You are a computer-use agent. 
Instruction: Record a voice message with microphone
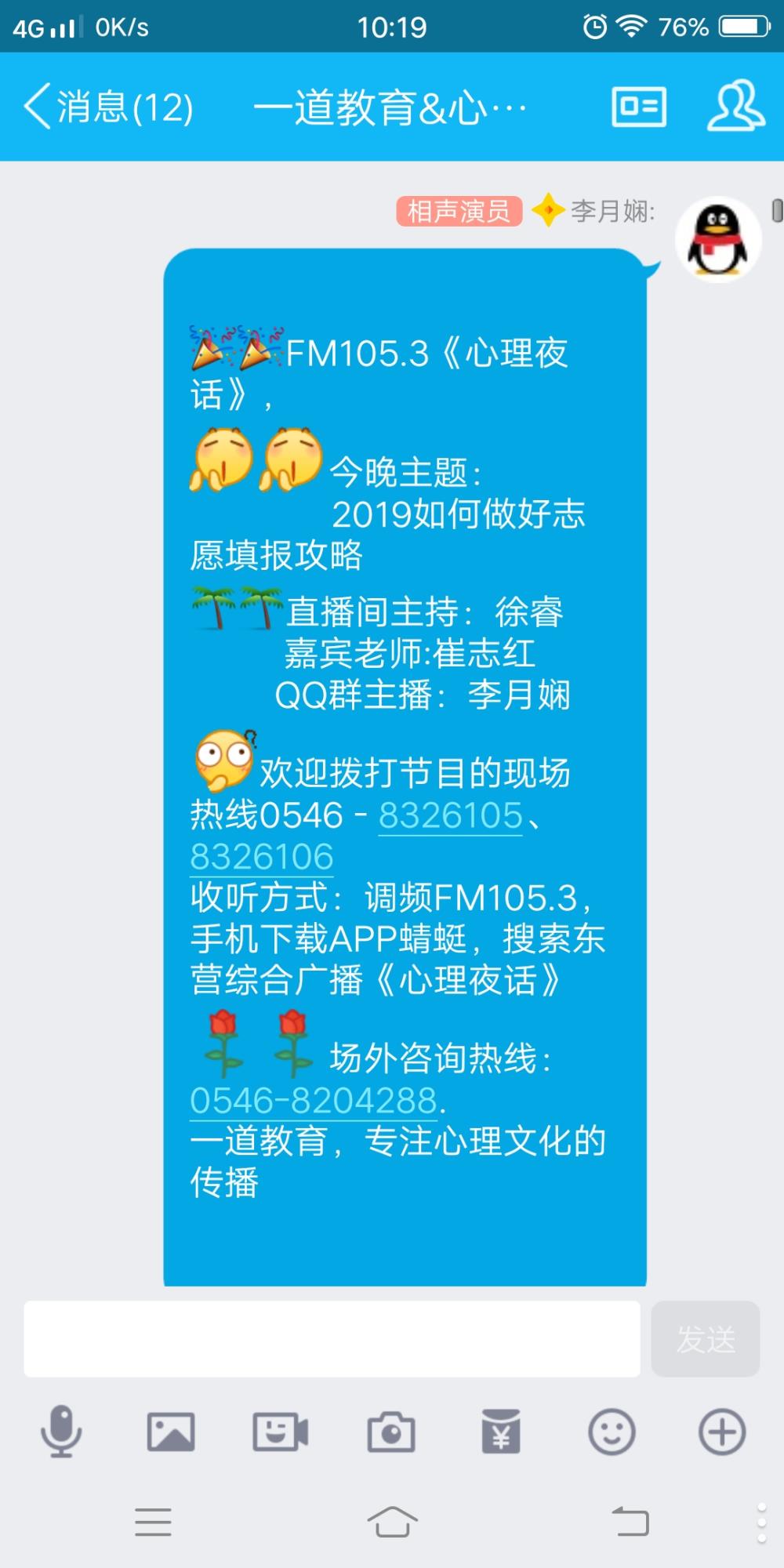click(61, 1432)
